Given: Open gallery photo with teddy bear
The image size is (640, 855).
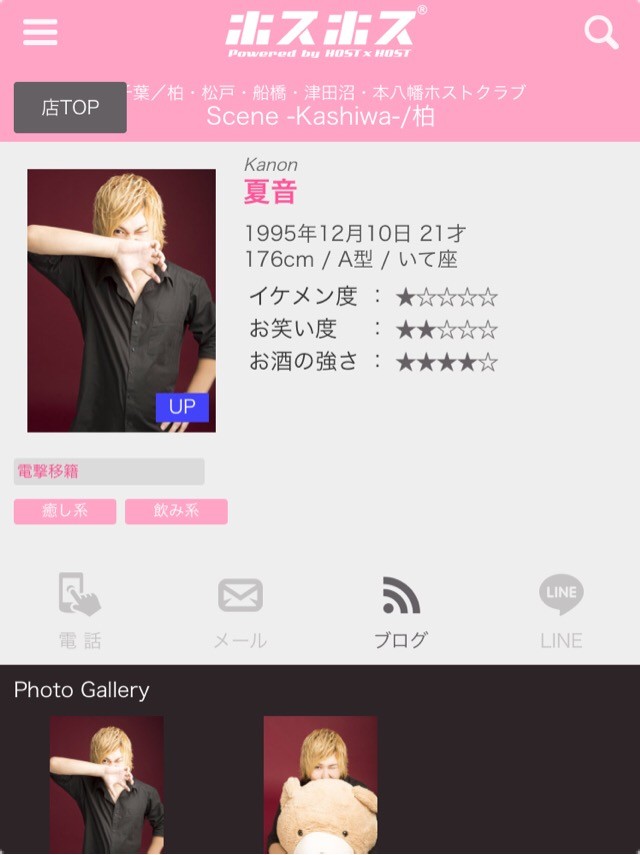Looking at the screenshot, I should (321, 784).
